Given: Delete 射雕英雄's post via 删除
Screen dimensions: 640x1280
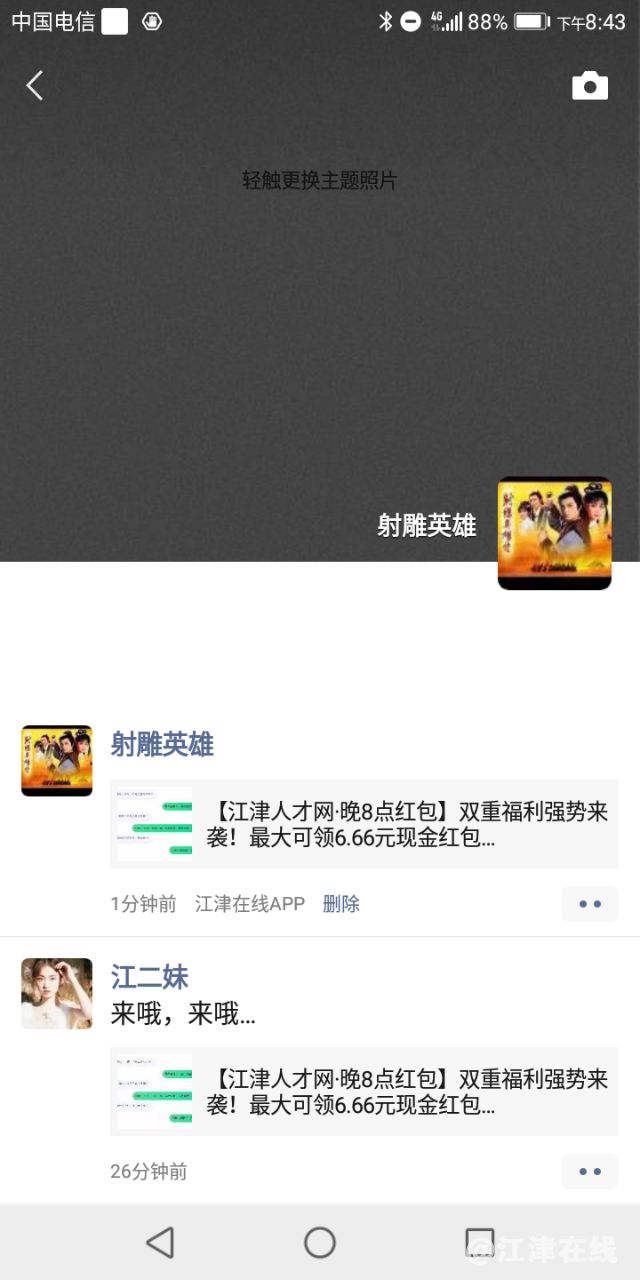Looking at the screenshot, I should tap(341, 904).
